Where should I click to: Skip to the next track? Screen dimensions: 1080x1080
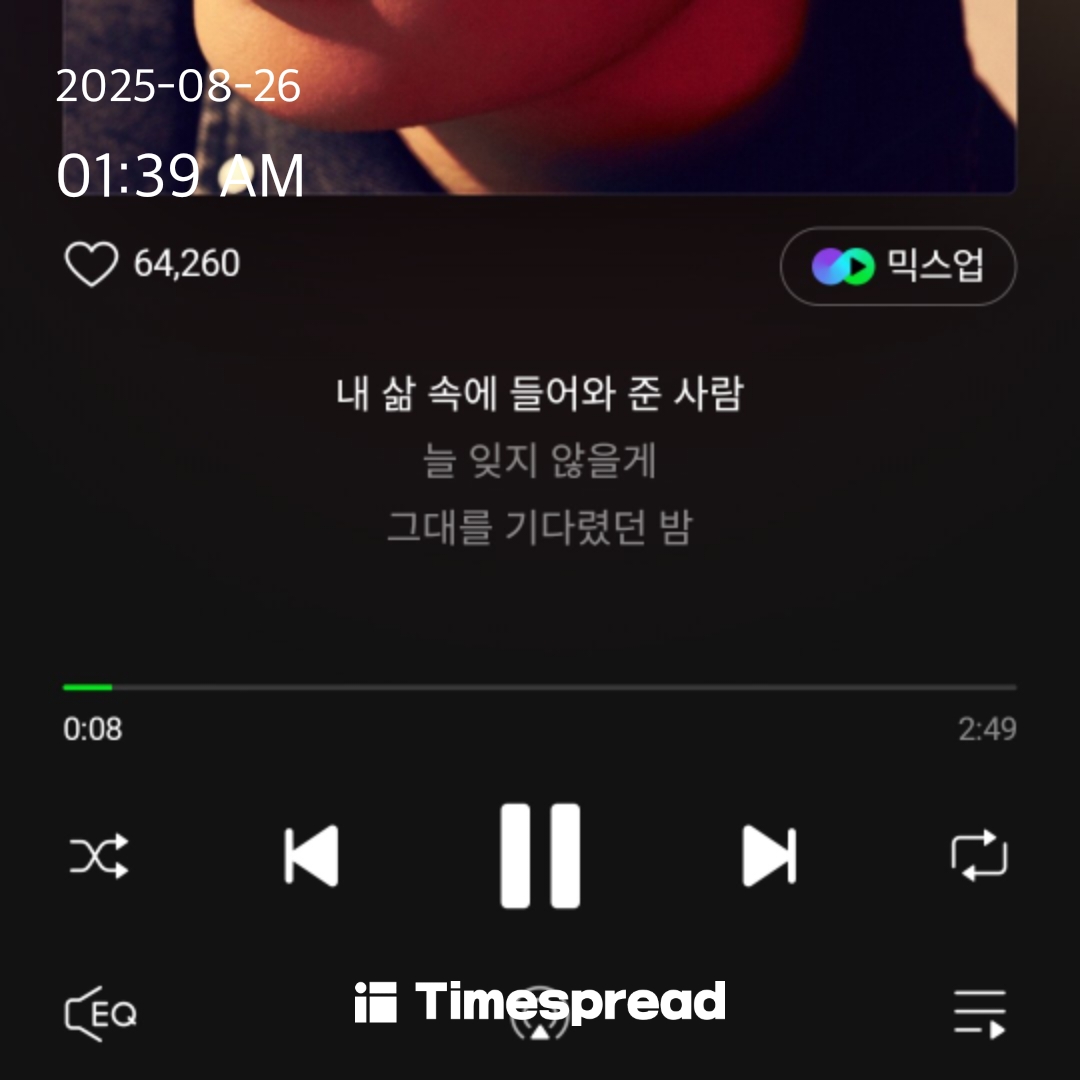click(x=769, y=856)
